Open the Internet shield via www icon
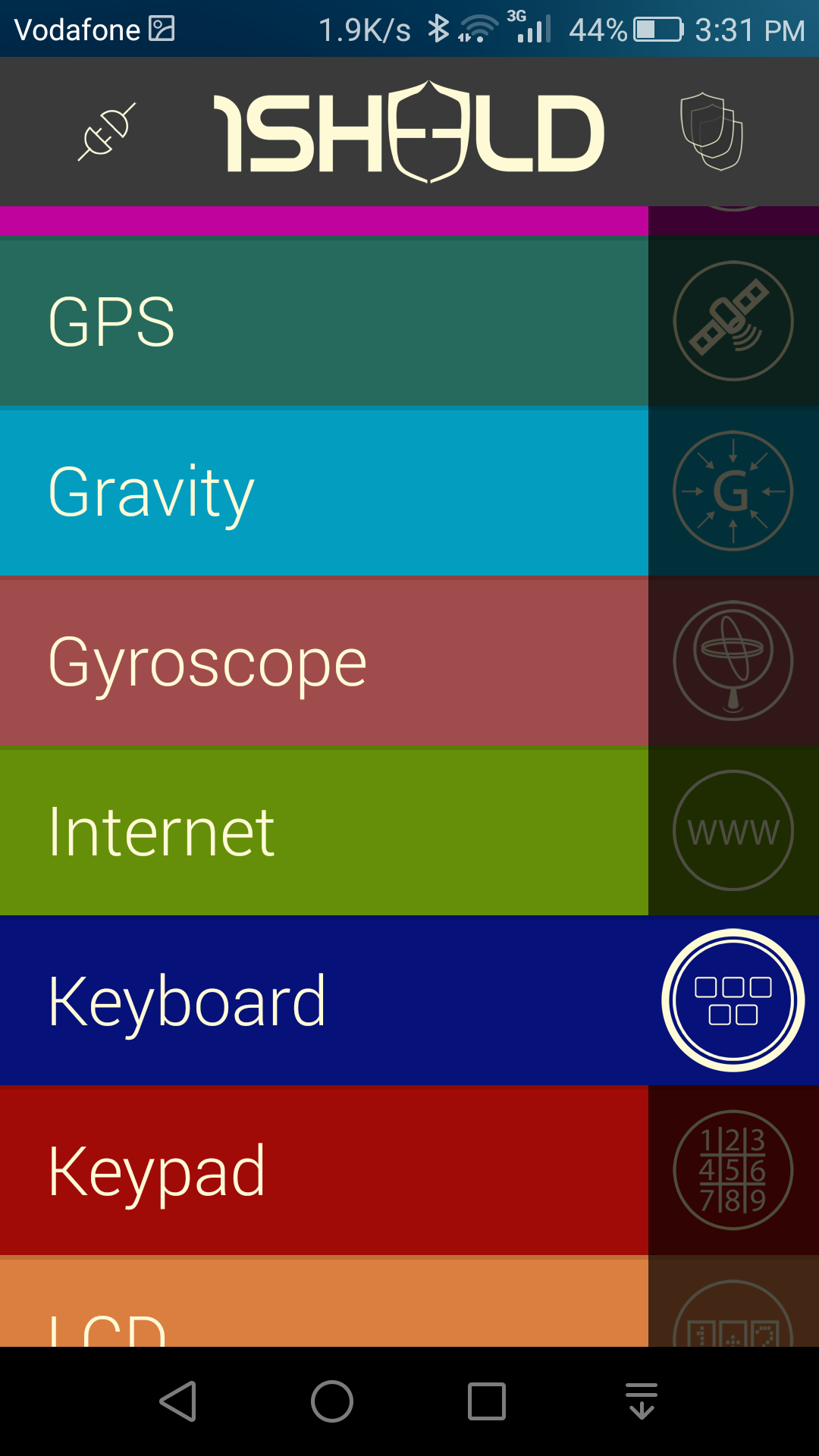This screenshot has height=1456, width=819. coord(732,831)
